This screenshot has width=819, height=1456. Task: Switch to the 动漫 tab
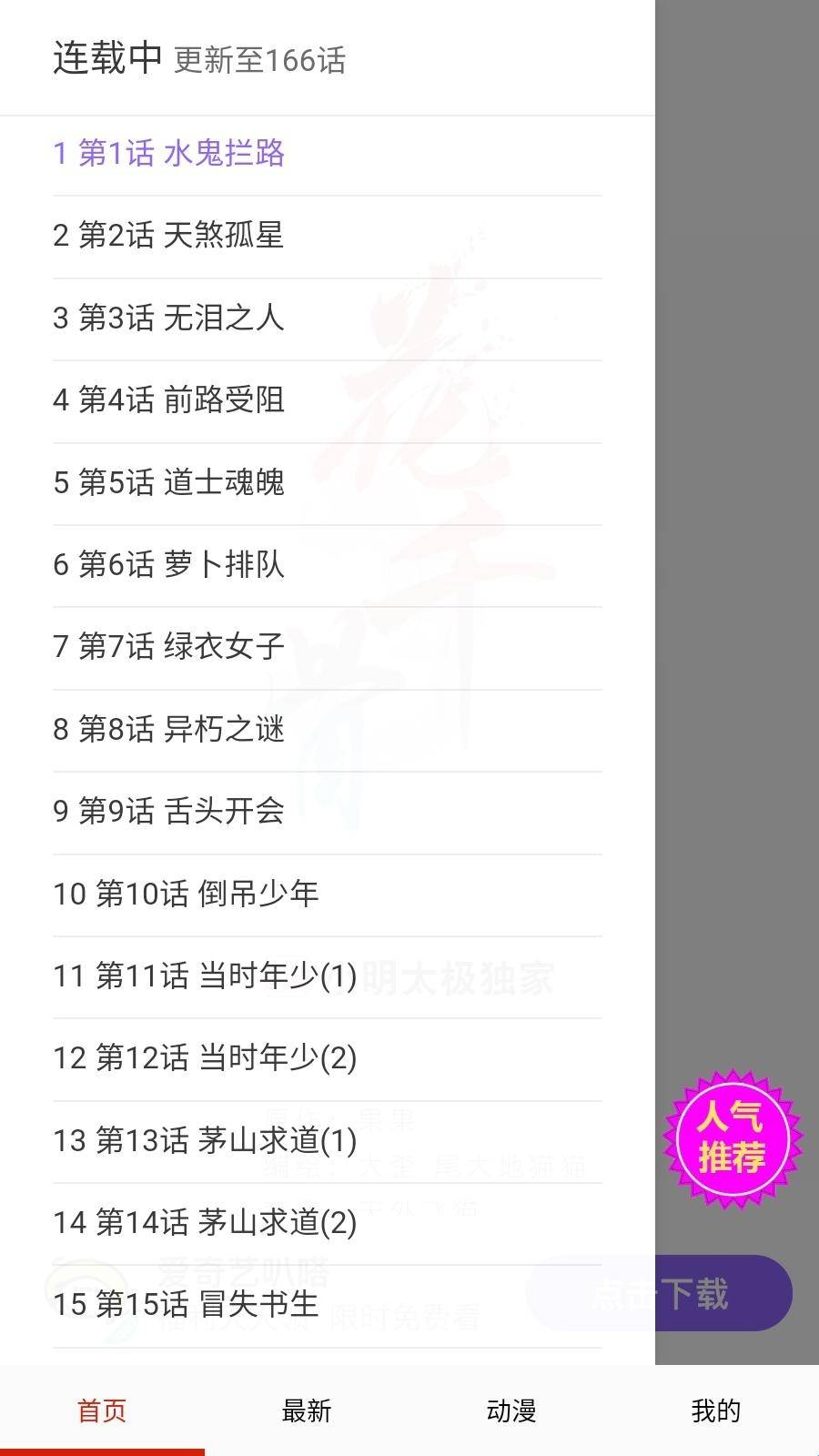[511, 1410]
